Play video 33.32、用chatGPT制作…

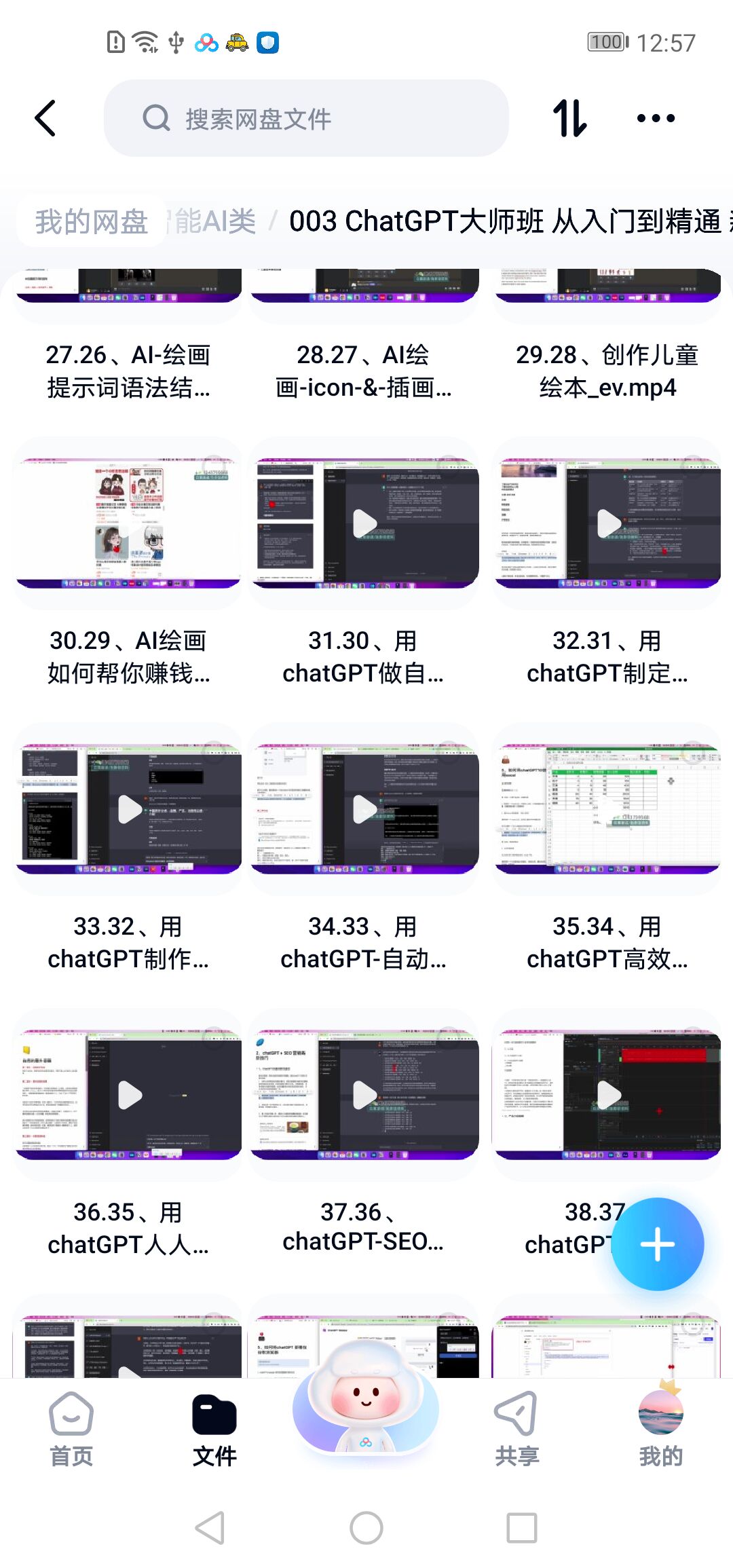click(x=129, y=809)
